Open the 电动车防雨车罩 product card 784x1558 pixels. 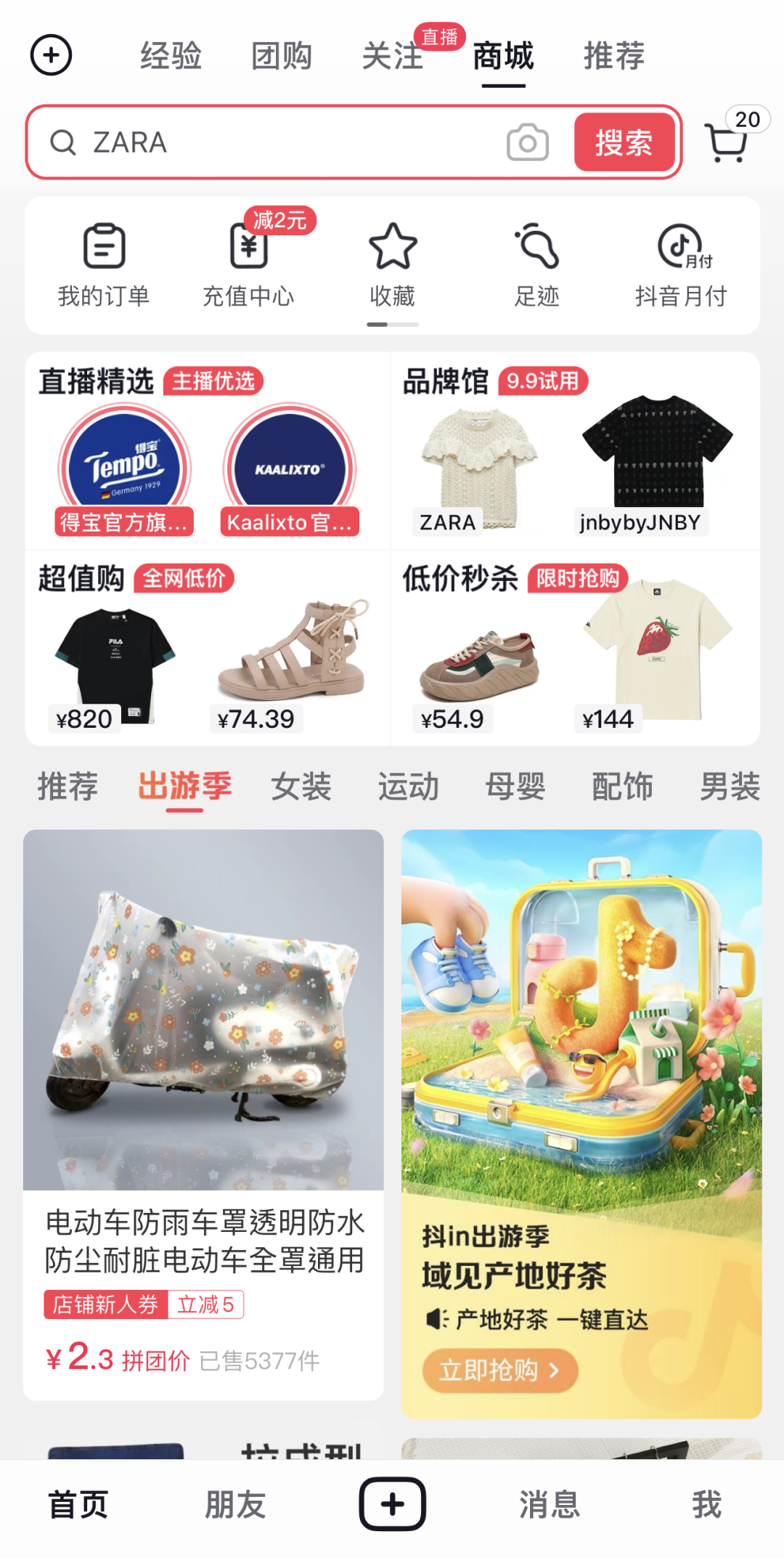[x=203, y=1111]
